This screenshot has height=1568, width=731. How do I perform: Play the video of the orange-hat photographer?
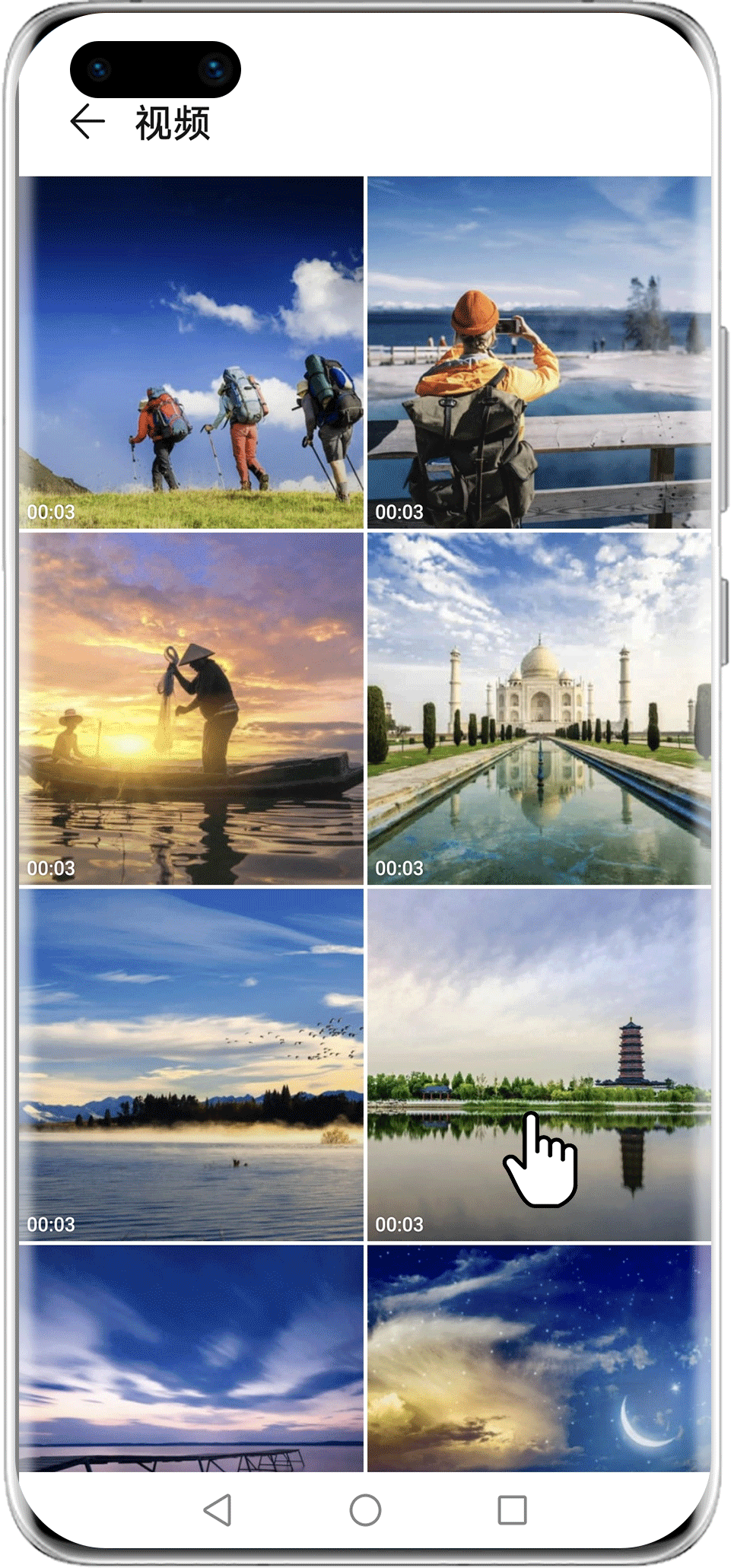coord(539,352)
